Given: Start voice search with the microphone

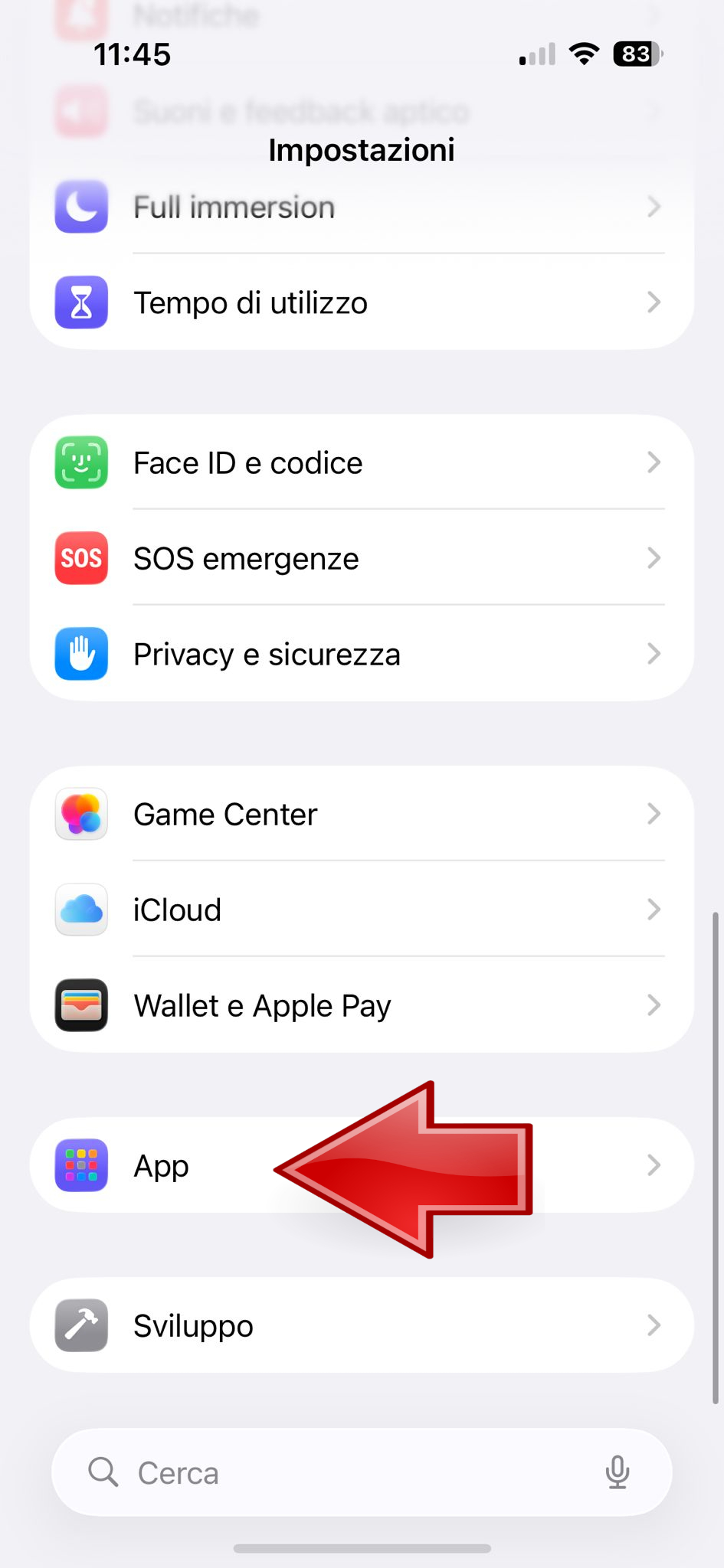Looking at the screenshot, I should [x=618, y=1472].
